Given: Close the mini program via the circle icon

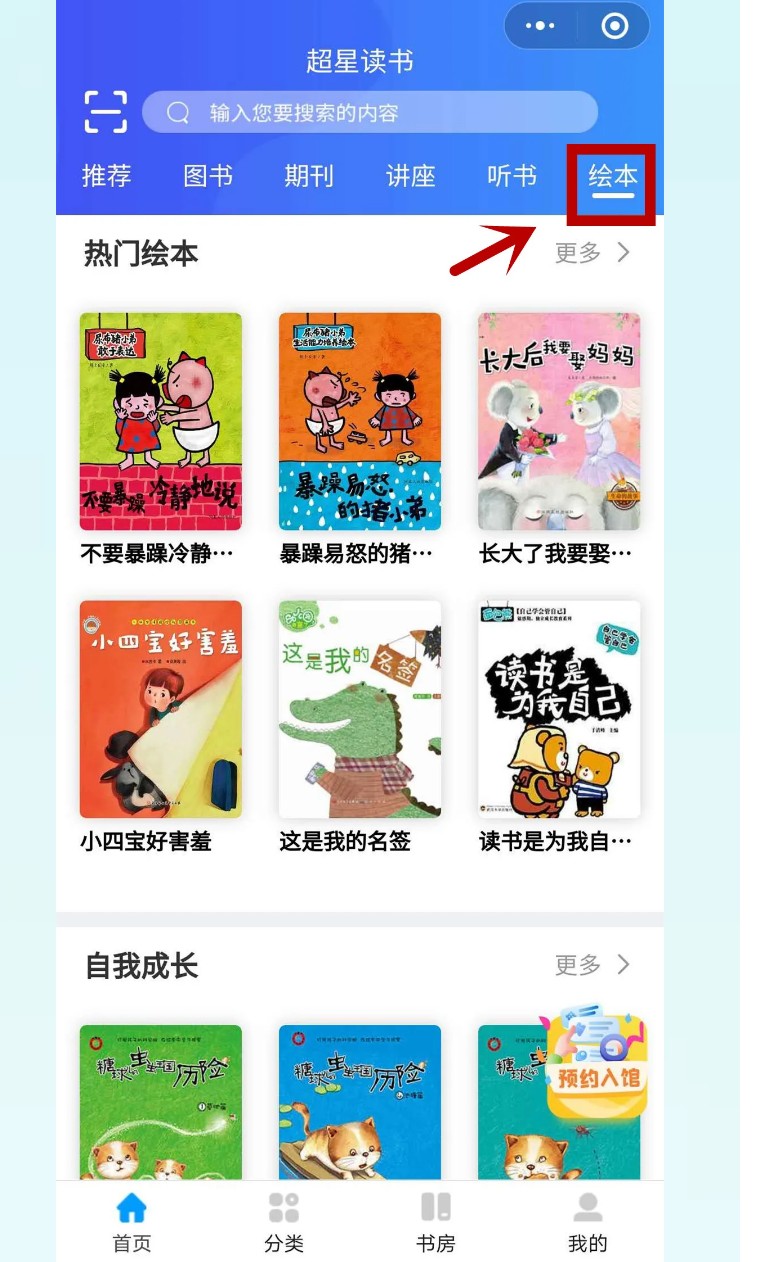Looking at the screenshot, I should pos(614,26).
